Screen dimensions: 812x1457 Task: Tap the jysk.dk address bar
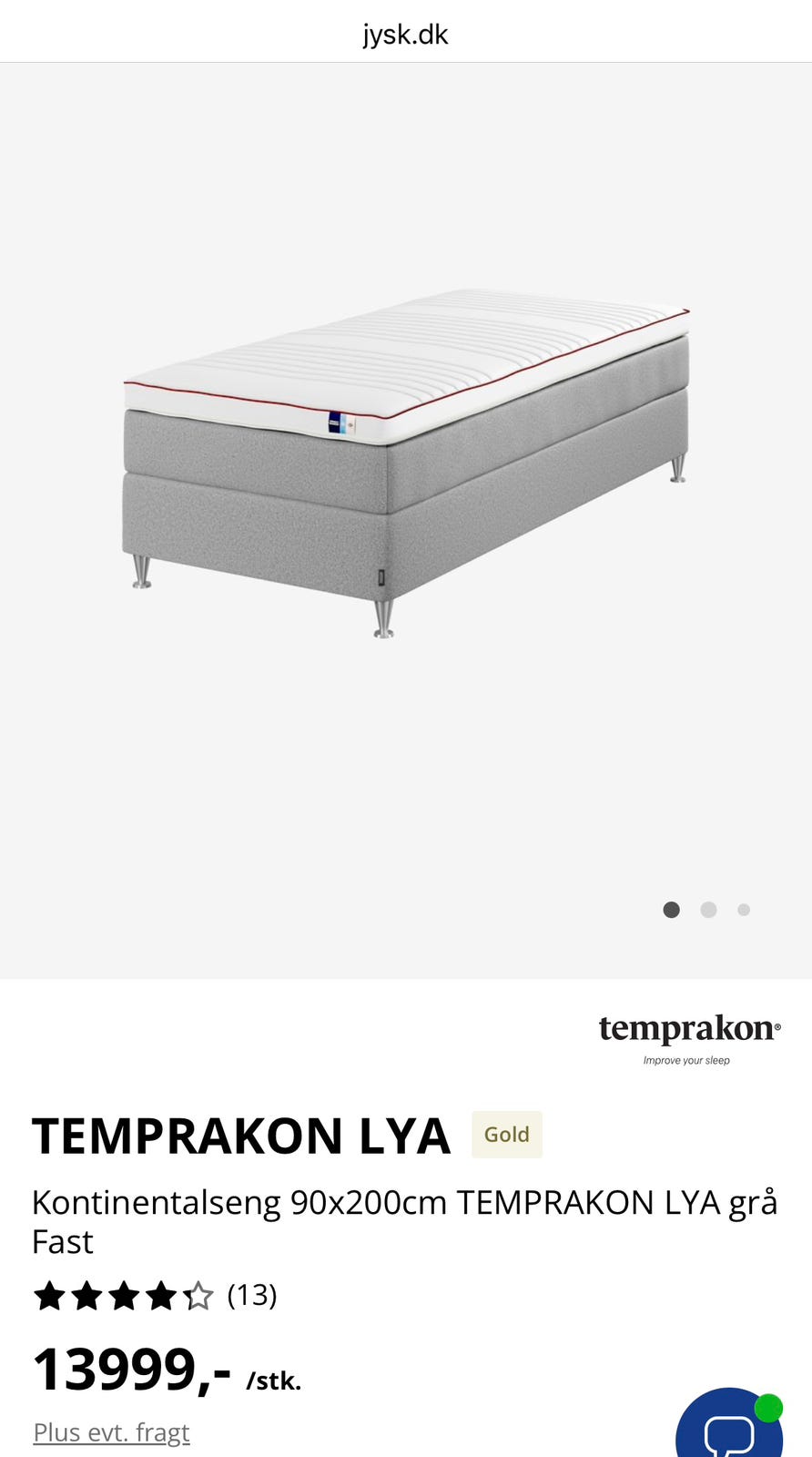pos(406,35)
